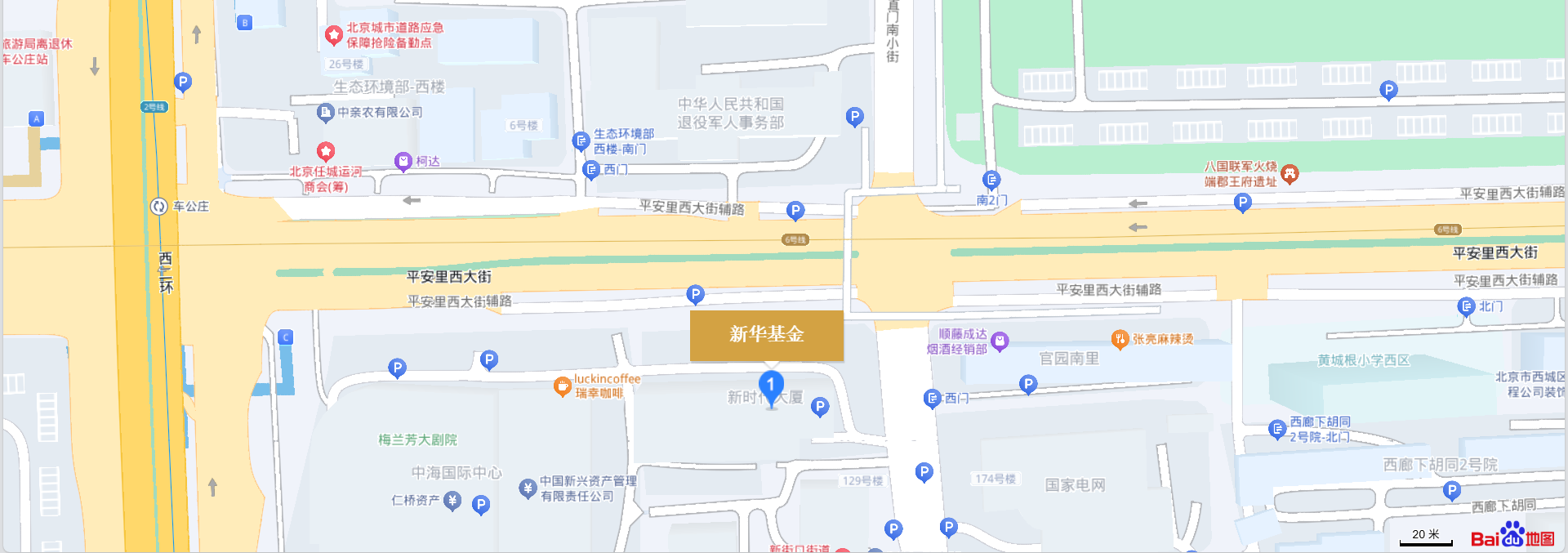This screenshot has height=553, width=1568.
Task: Select the luckincoffee 瑞幸咖啡 place marker
Action: tap(562, 386)
